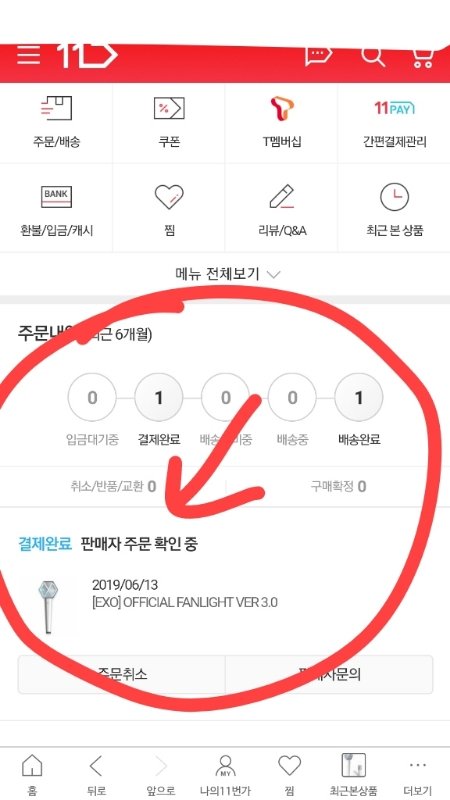
Task: Open 주문/배송 order tracking
Action: tap(56, 122)
